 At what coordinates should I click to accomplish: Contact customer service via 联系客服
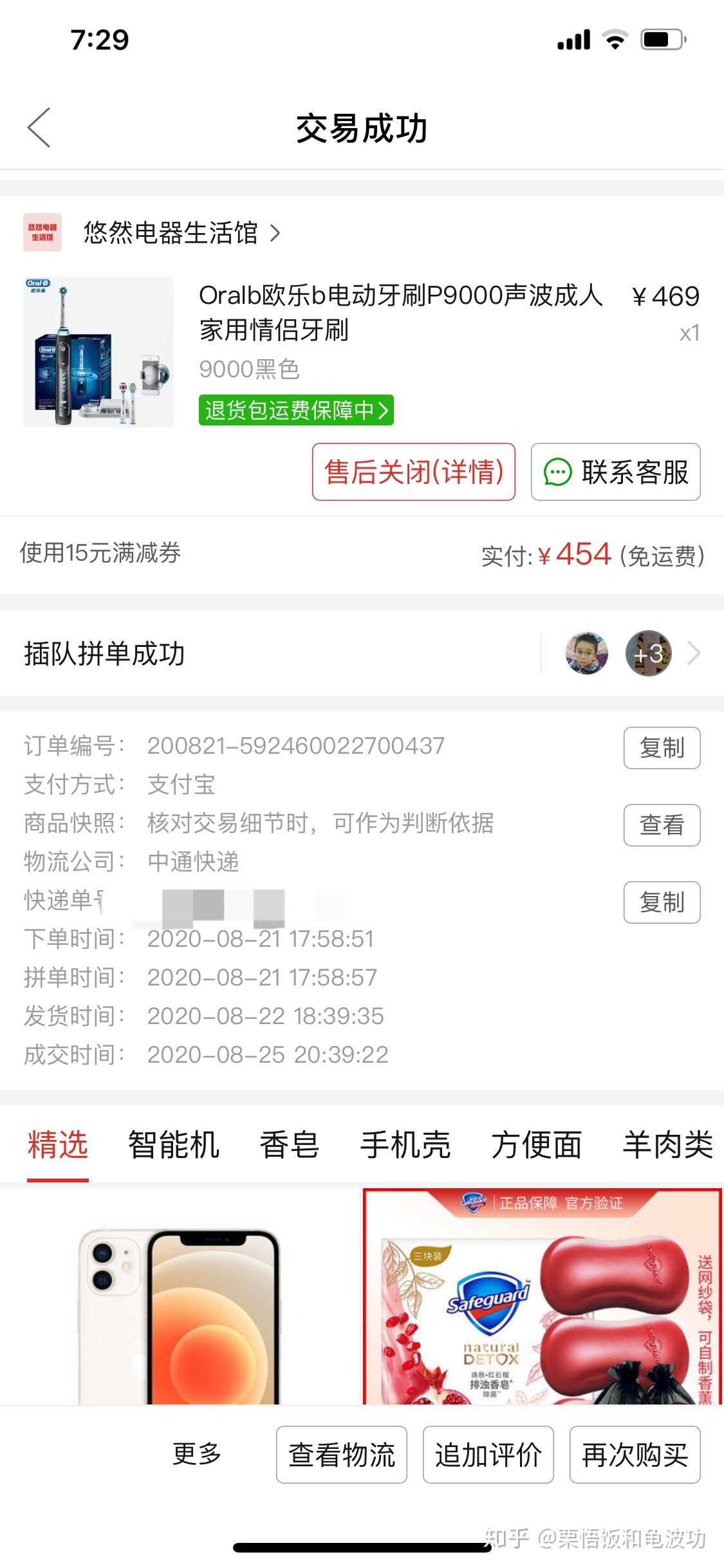[x=615, y=472]
